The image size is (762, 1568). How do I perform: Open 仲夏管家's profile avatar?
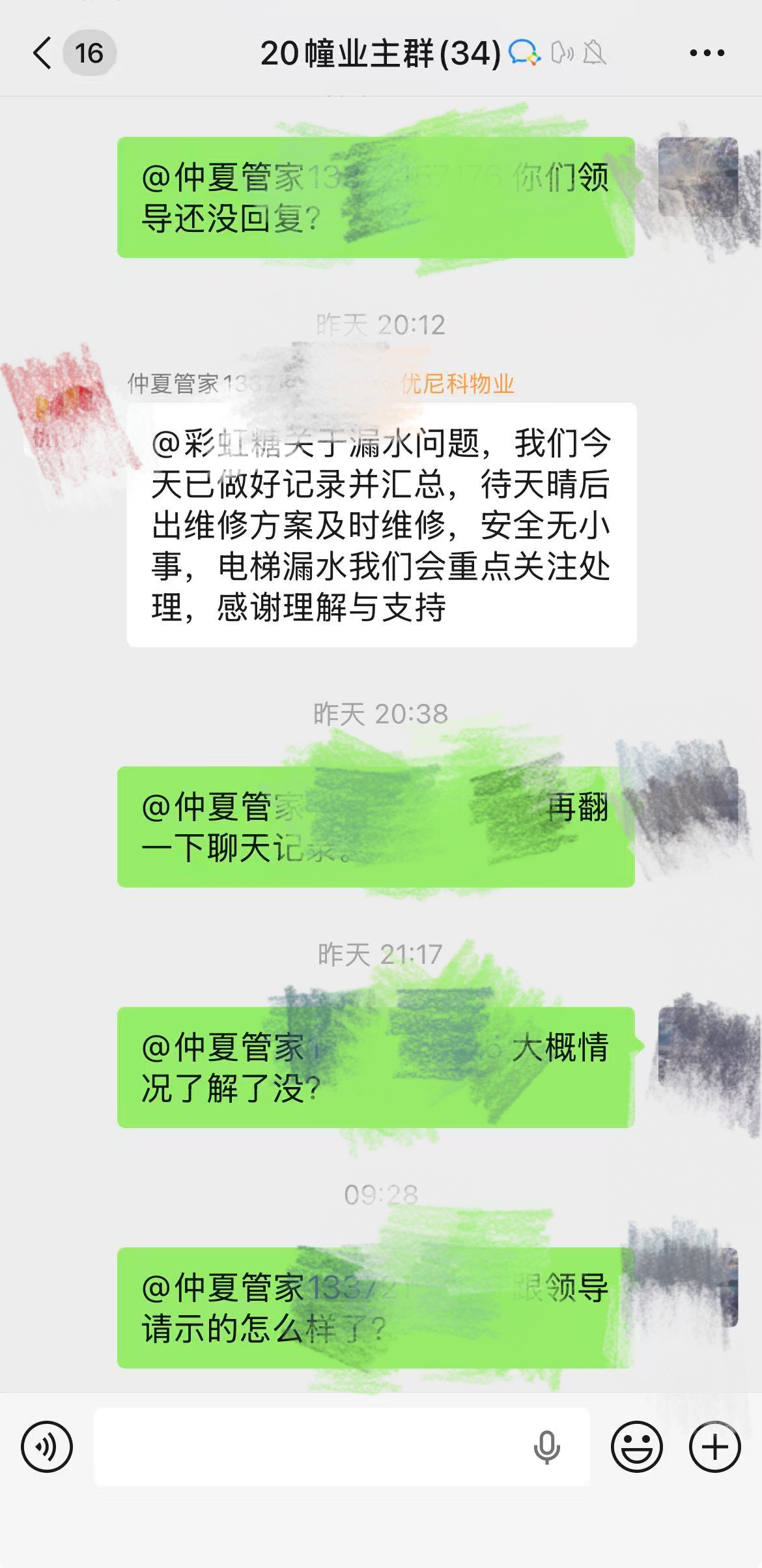(x=63, y=412)
